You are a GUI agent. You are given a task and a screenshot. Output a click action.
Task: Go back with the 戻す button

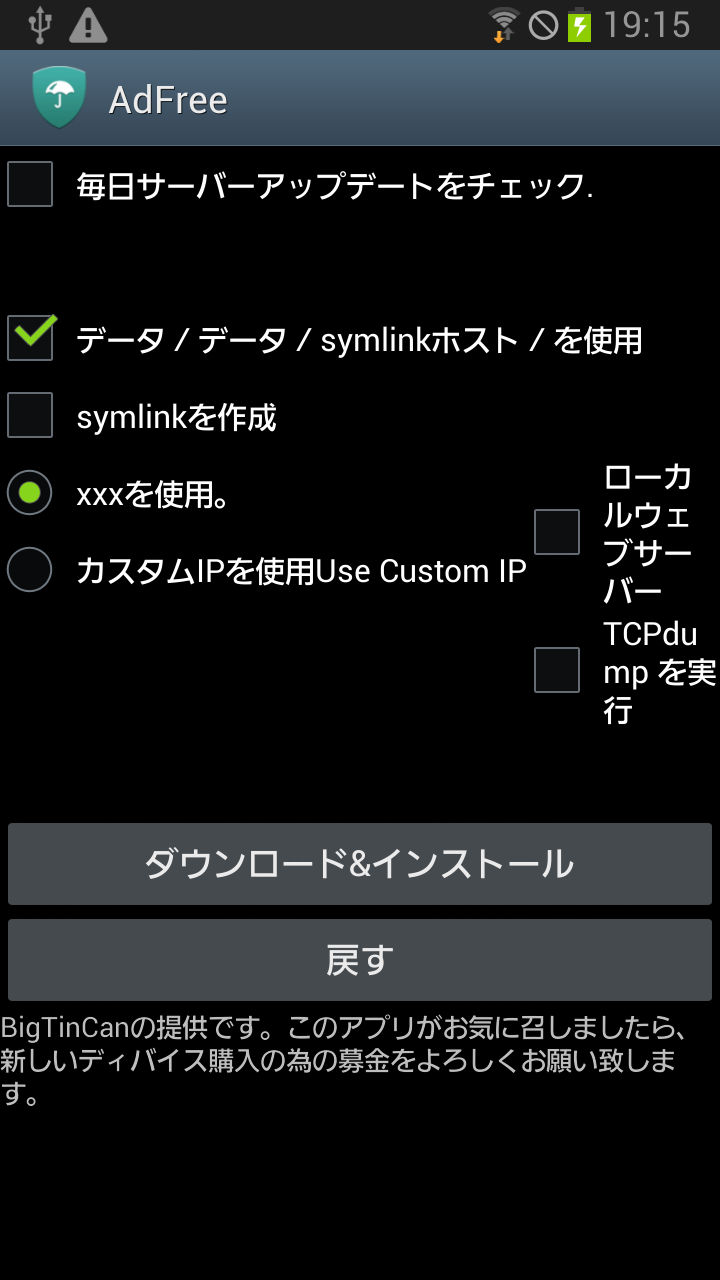[x=360, y=960]
